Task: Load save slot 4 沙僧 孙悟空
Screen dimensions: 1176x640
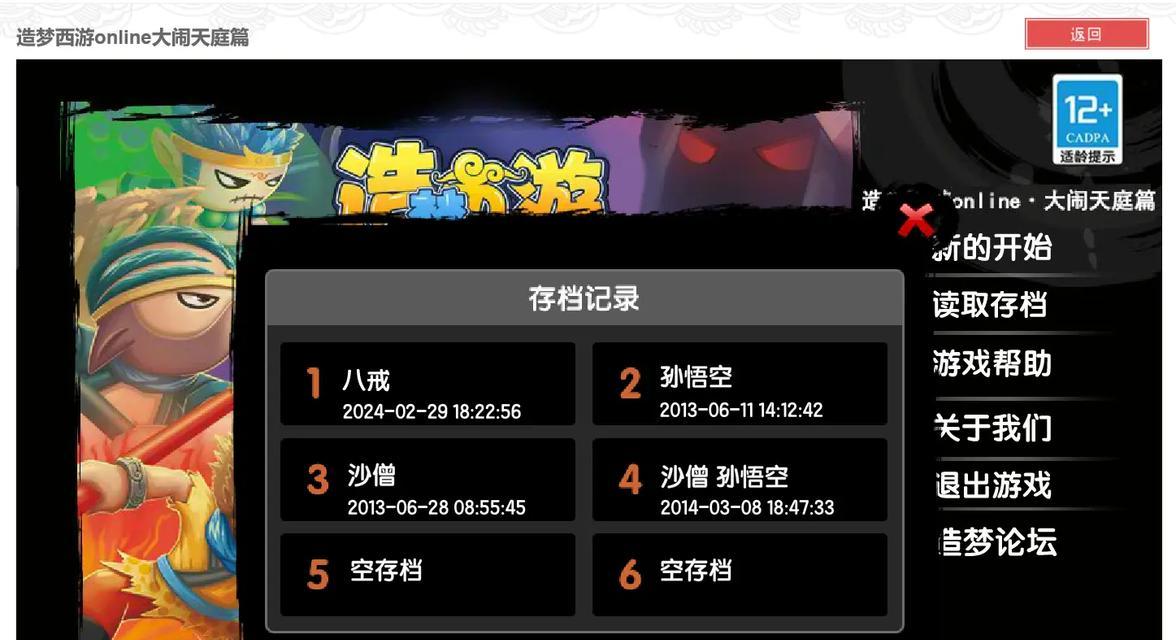Action: coord(740,480)
